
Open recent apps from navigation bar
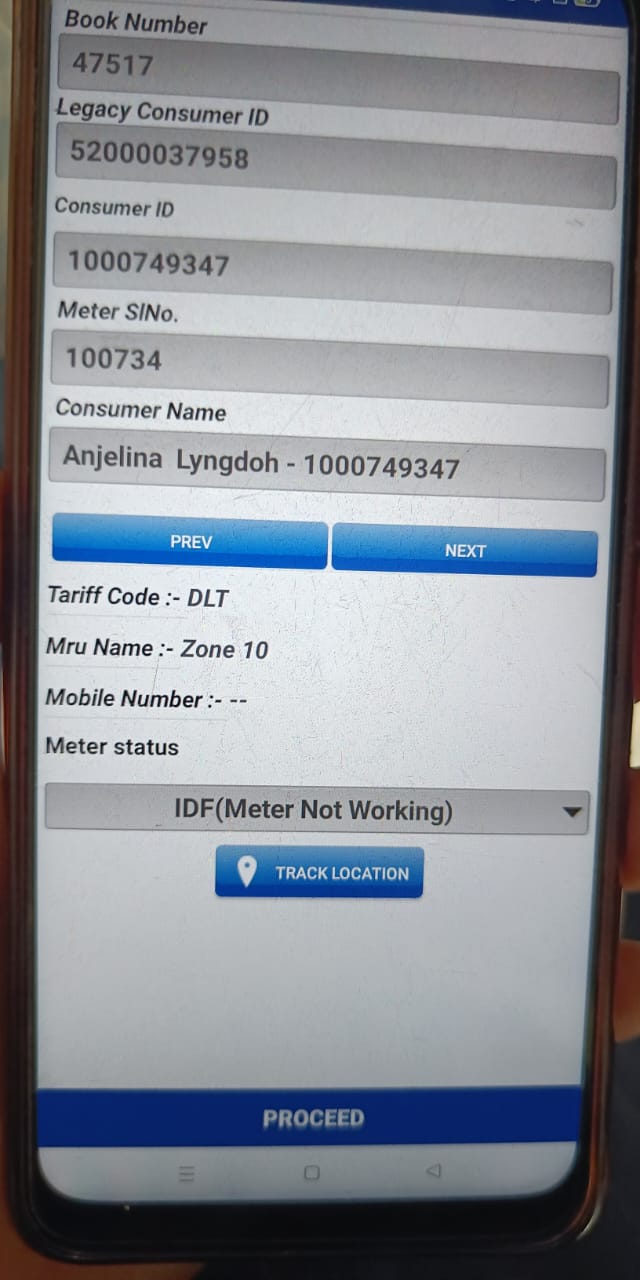185,1176
